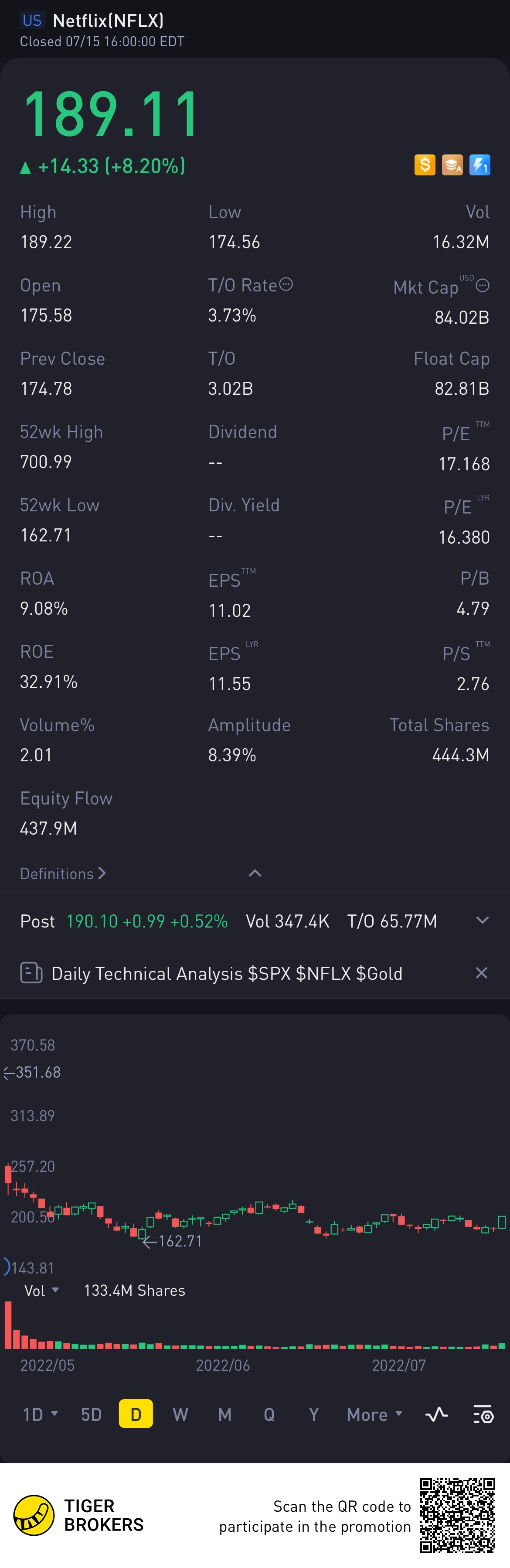Viewport: 510px width, 1568px height.
Task: Show the Q quarterly chart
Action: [x=269, y=1414]
